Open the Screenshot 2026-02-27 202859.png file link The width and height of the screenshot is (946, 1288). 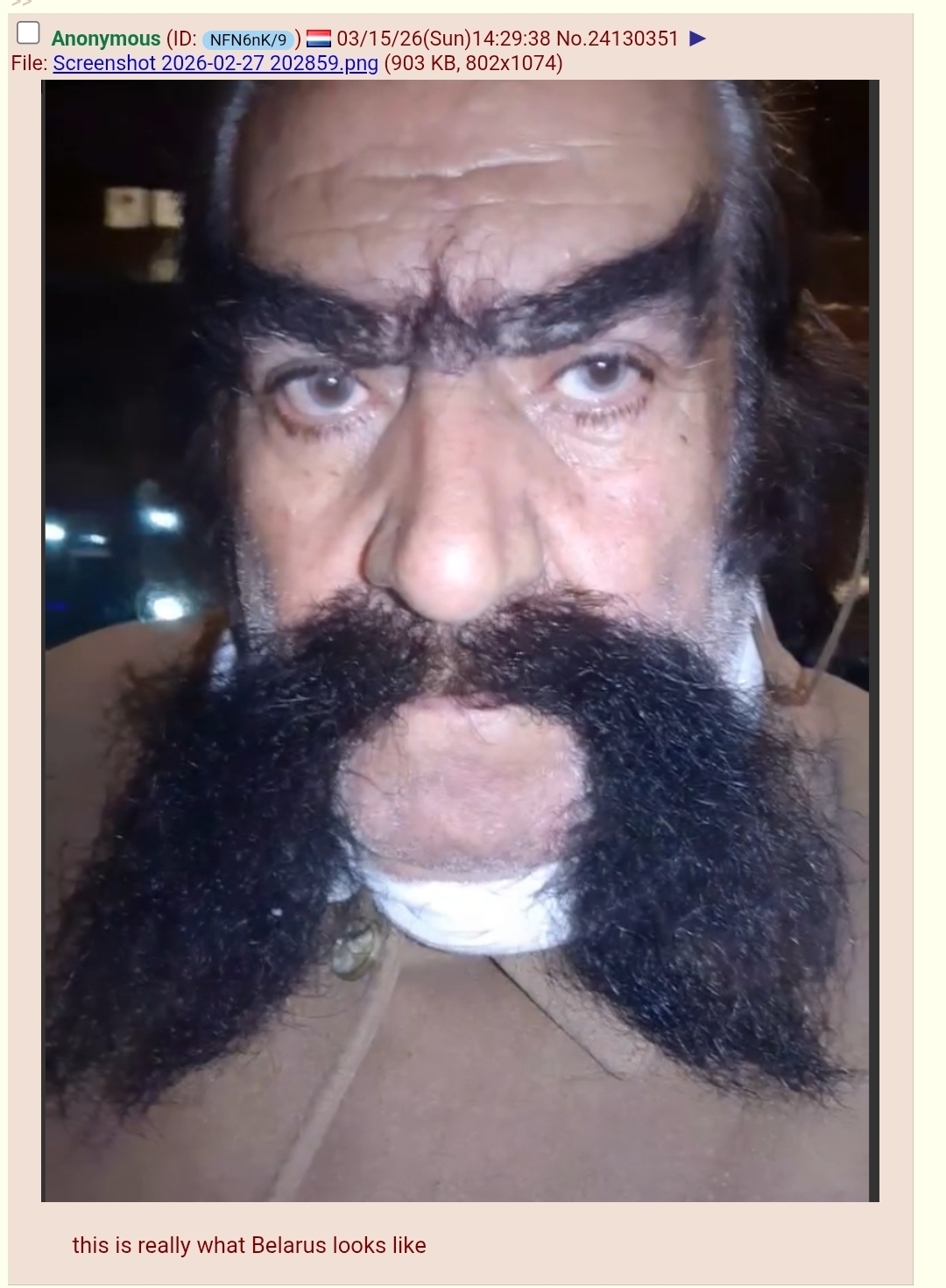(x=215, y=63)
